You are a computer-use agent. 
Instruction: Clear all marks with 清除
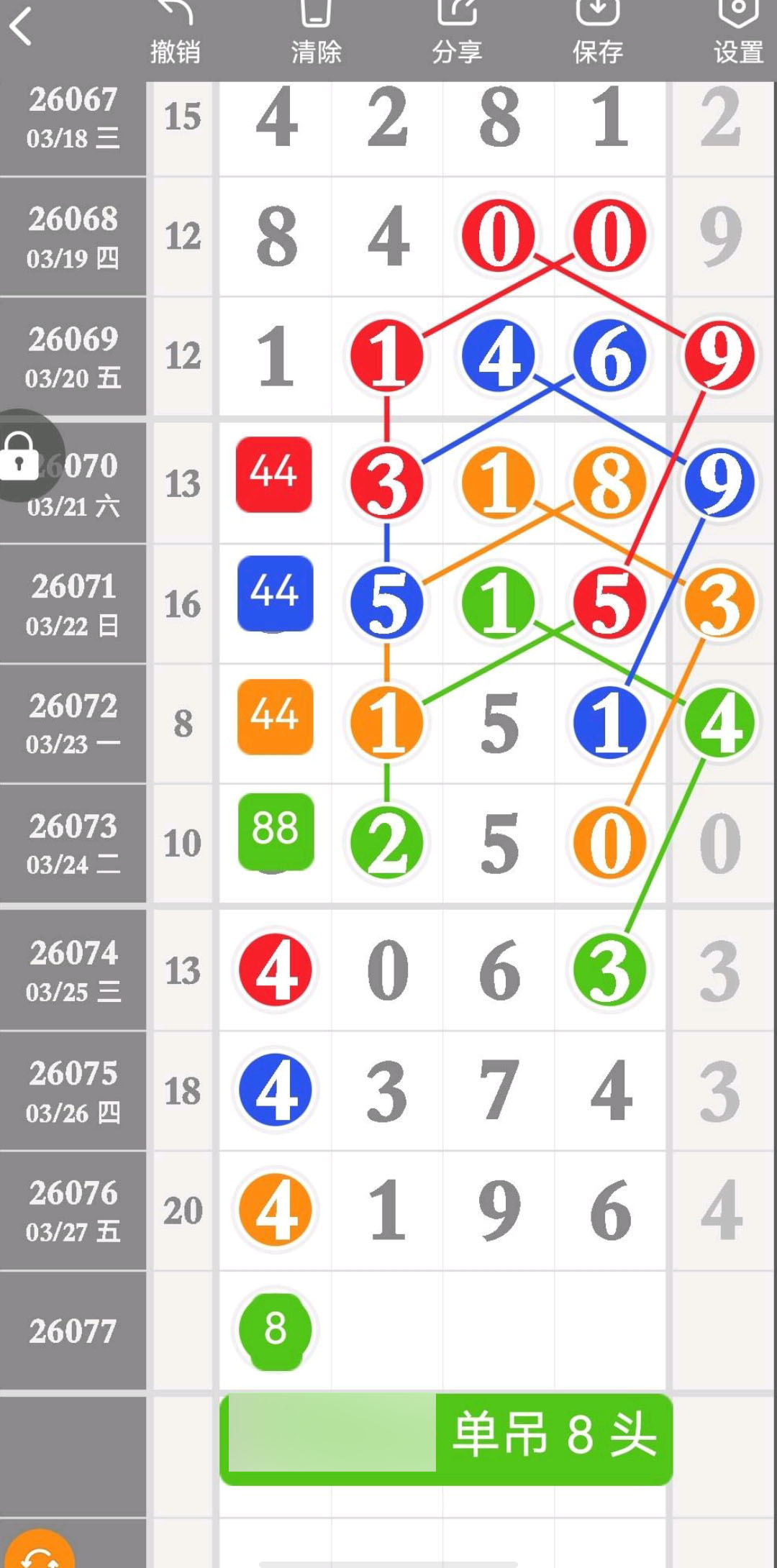coord(316,32)
